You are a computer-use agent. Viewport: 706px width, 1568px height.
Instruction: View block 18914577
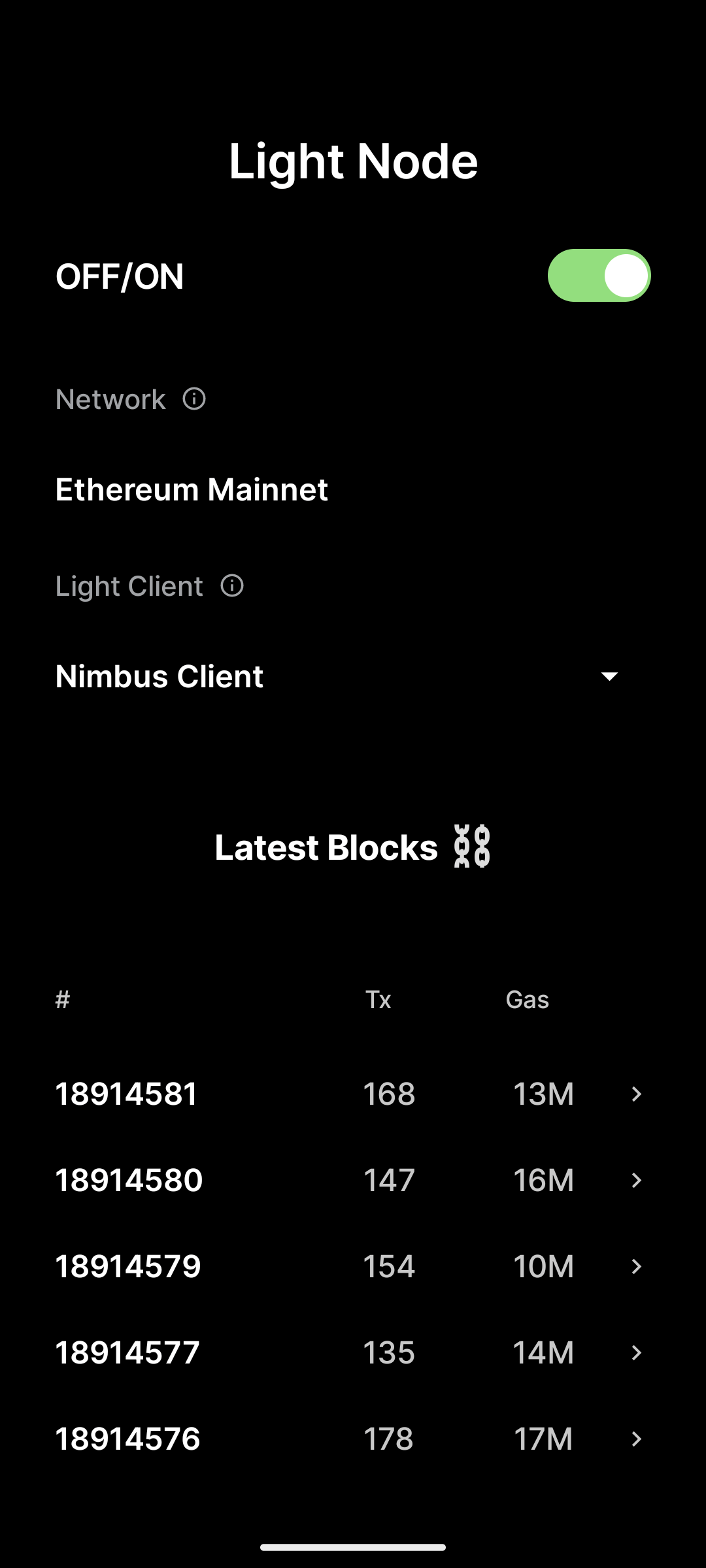[635, 1352]
